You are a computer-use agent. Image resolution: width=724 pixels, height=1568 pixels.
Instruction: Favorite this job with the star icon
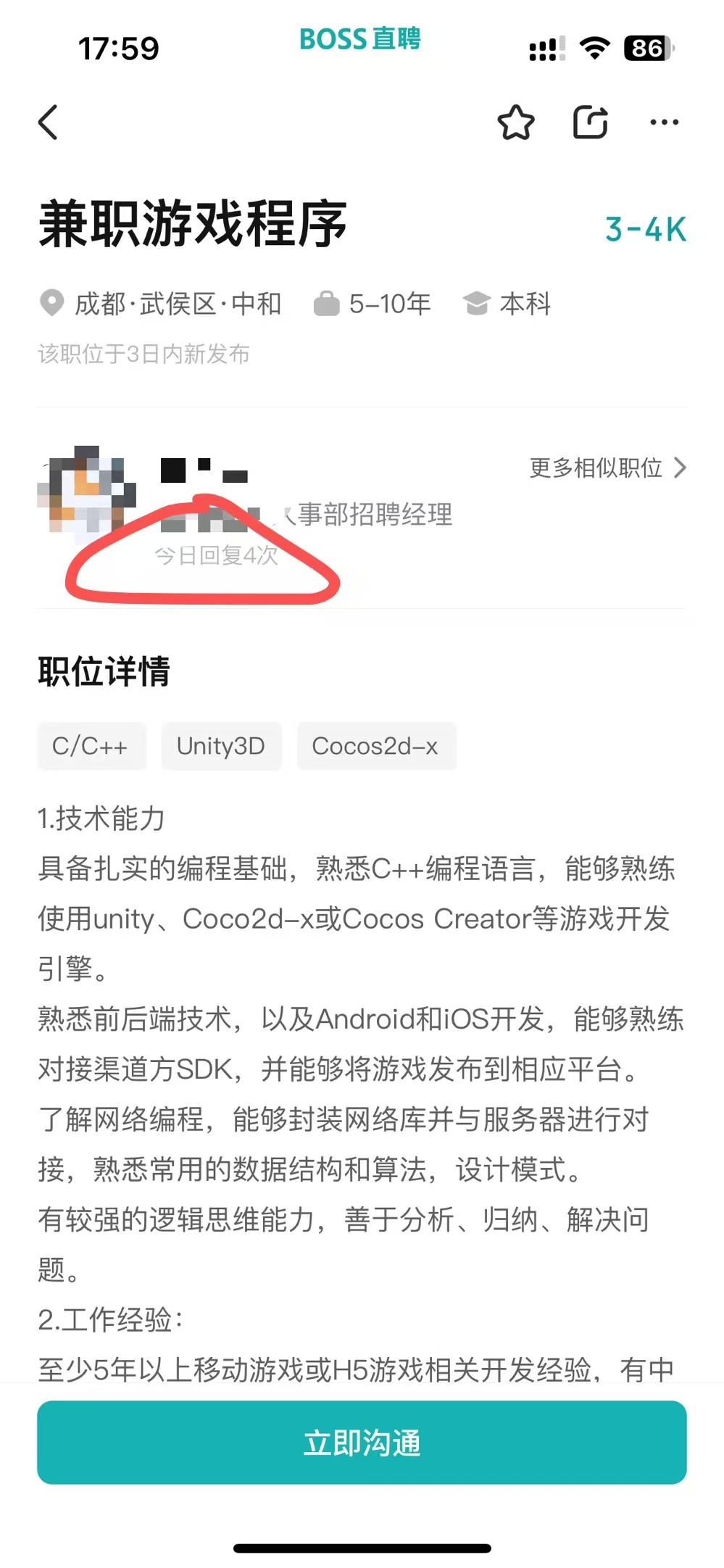515,122
